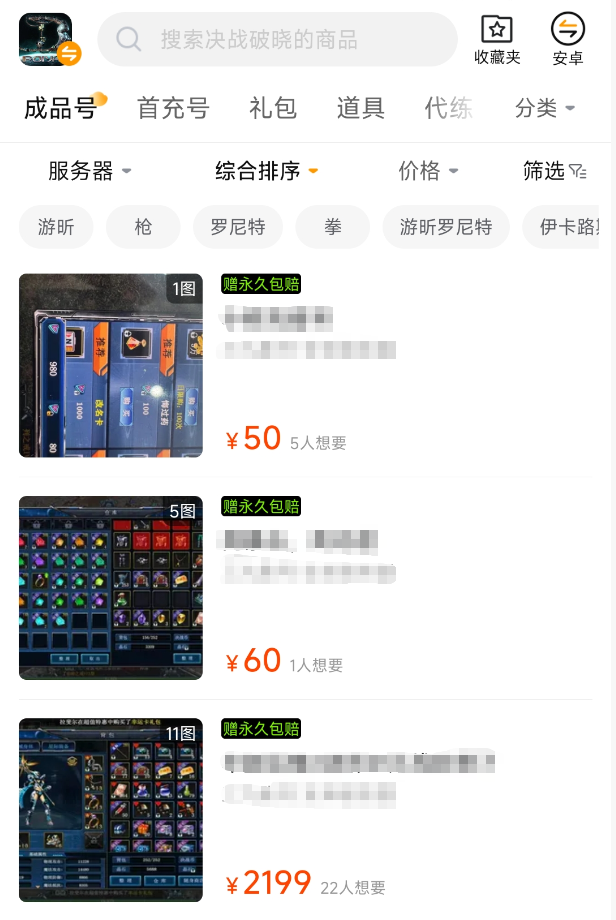Viewport: 616px width, 920px height.
Task: Expand the 服务器 server dropdown
Action: coord(90,171)
